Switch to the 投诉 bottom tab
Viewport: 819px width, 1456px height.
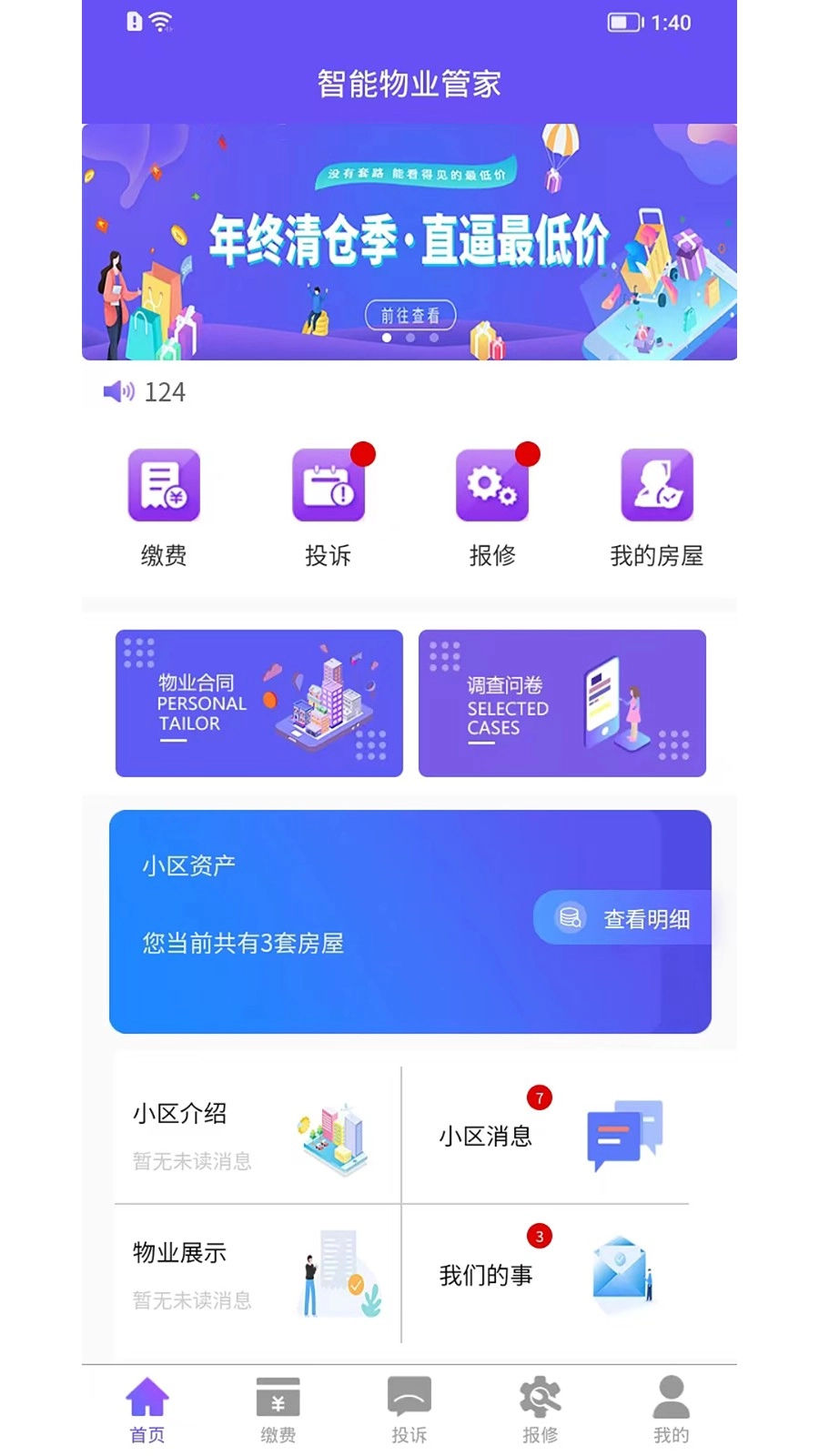pos(409,1409)
